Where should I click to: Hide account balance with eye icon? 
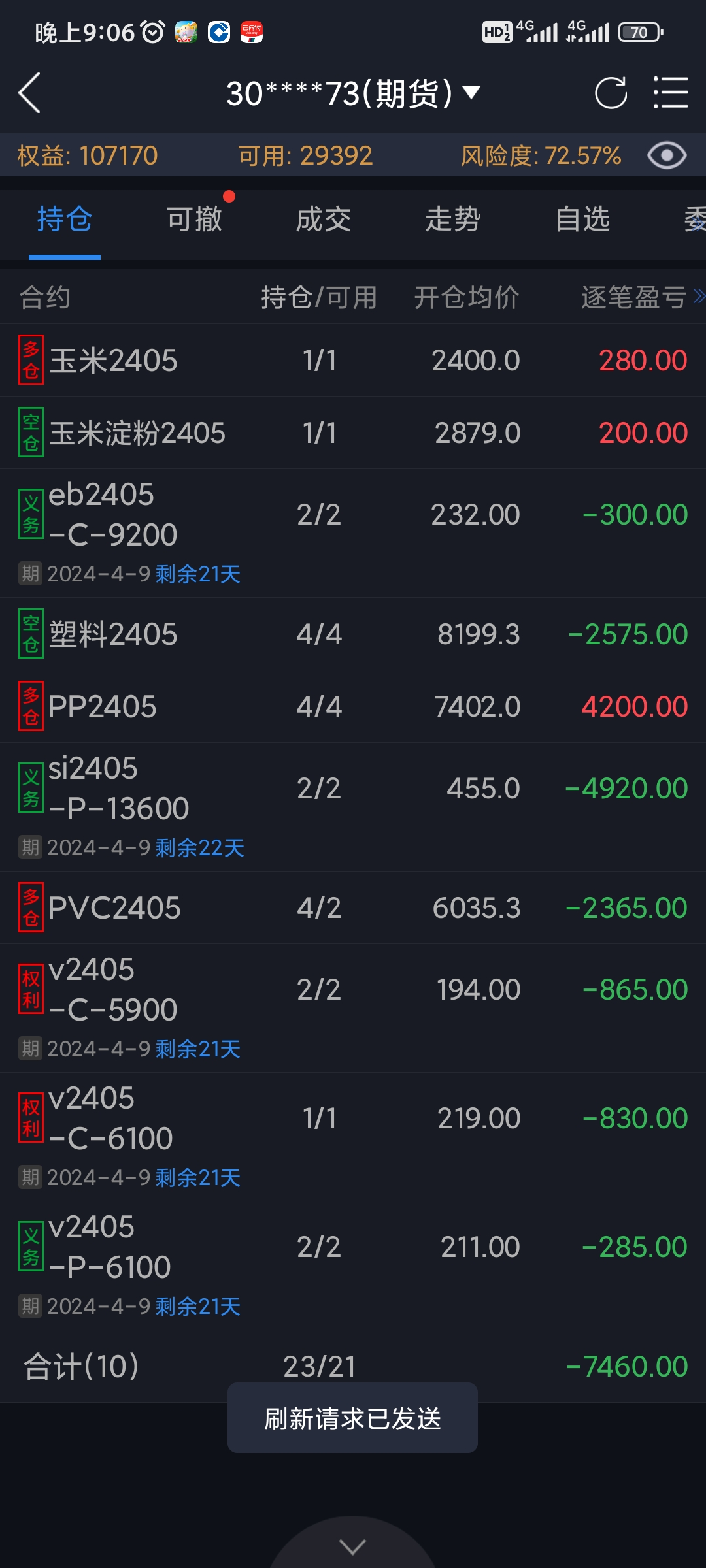tap(666, 155)
